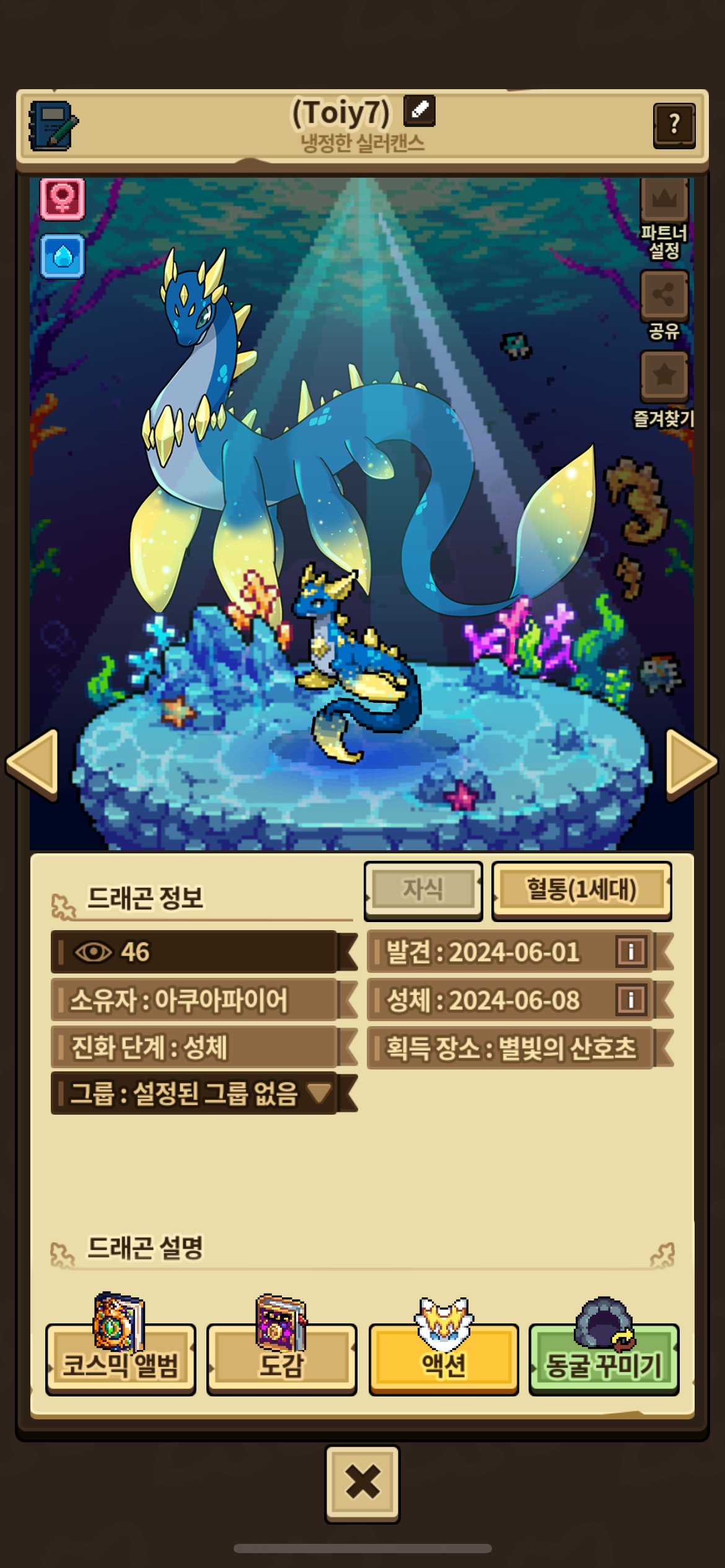Go to previous dragon arrow
This screenshot has width=725, height=1568.
click(x=33, y=762)
